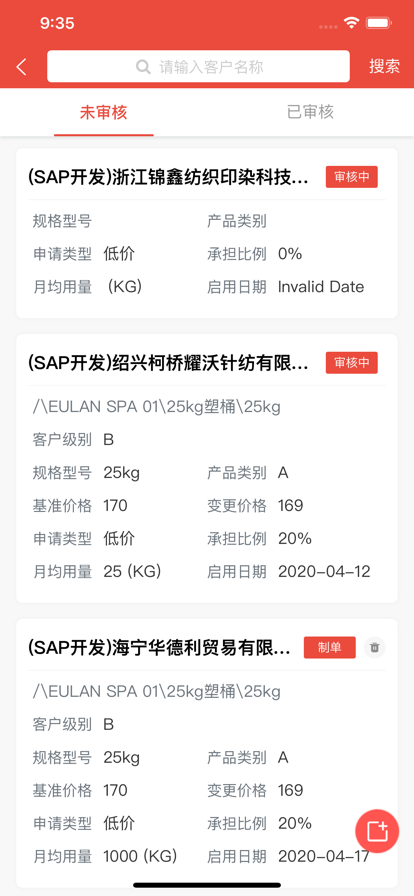This screenshot has width=414, height=896.
Task: Open the 绍兴柯桥耀沃针纺 application card
Action: coord(207,469)
